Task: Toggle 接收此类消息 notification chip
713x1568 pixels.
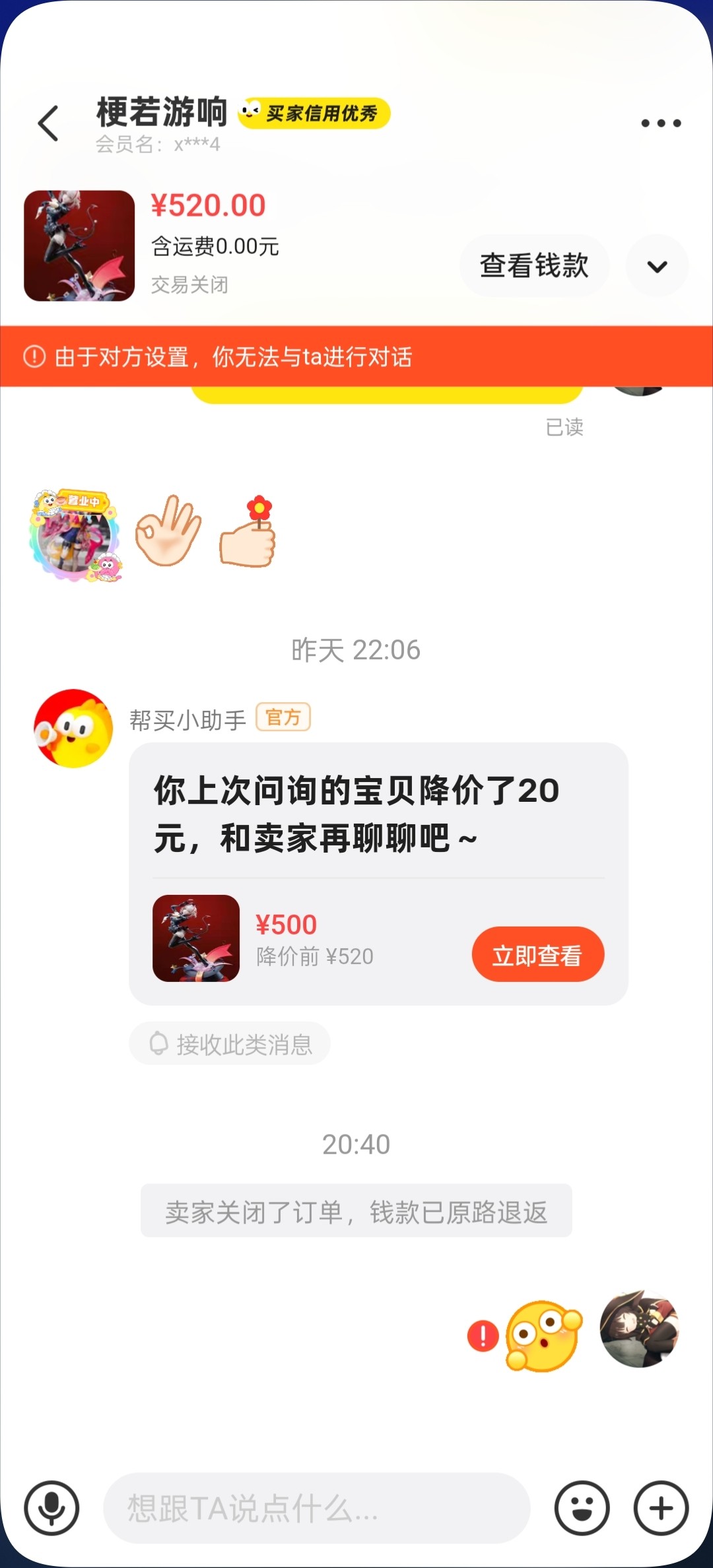Action: tap(230, 1044)
